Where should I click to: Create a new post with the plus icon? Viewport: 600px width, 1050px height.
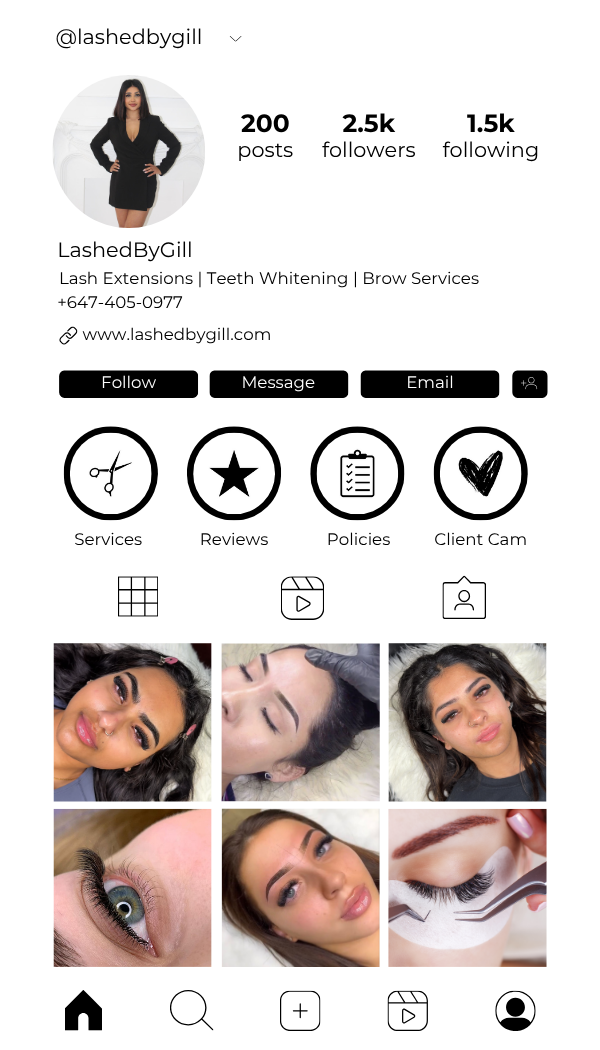pos(300,1010)
